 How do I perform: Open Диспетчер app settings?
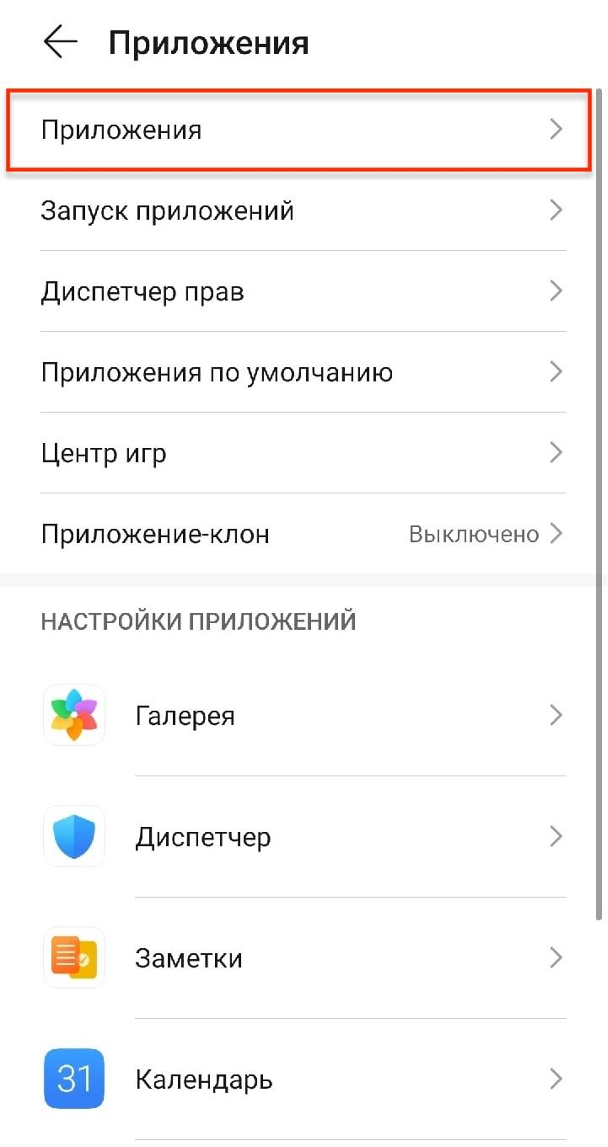click(304, 836)
